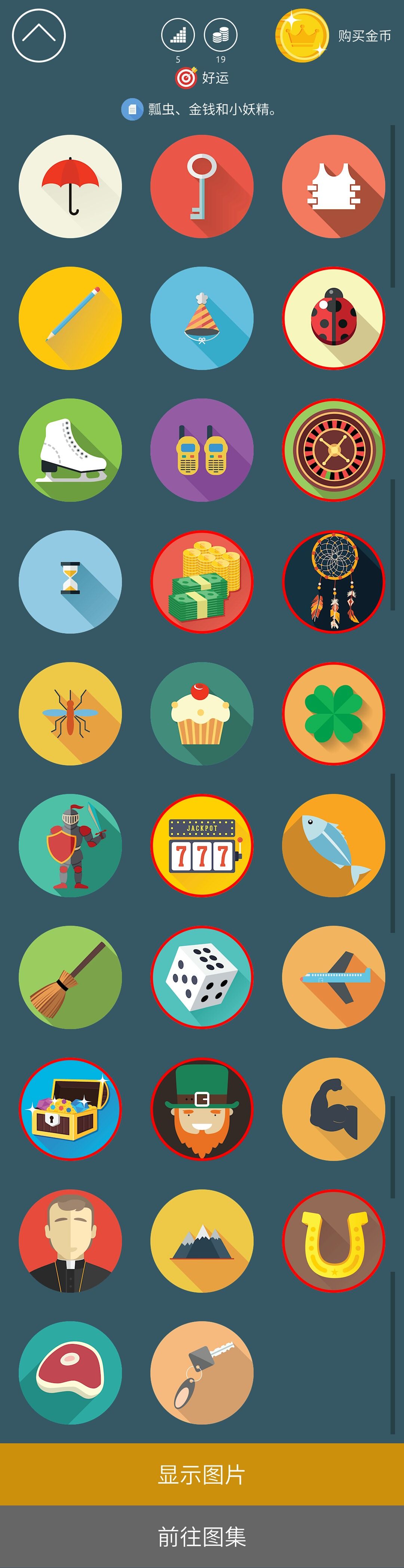The width and height of the screenshot is (404, 1568).
Task: Go to the gallery via 前往图集
Action: click(x=202, y=1536)
